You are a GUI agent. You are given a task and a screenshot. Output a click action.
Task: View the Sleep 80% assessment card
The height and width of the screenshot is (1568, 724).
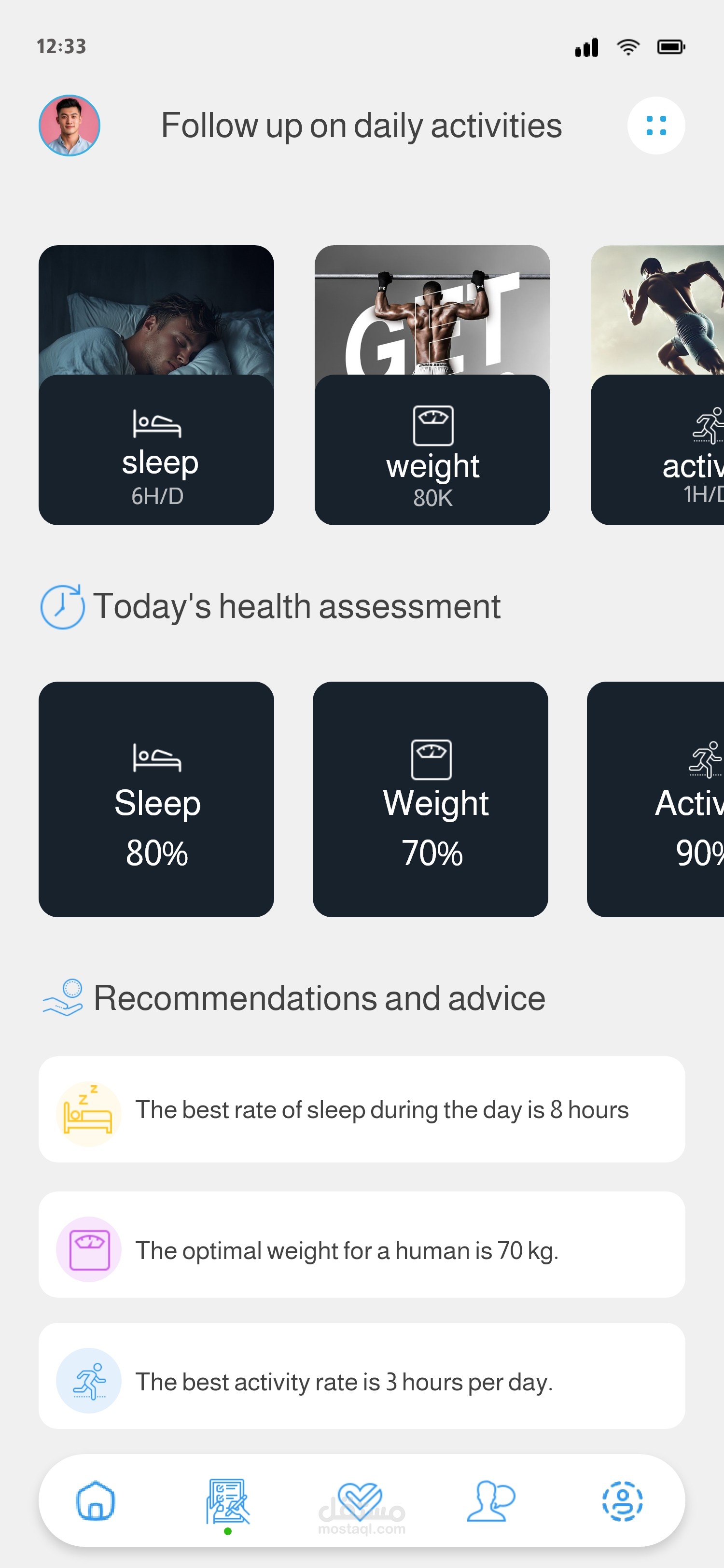(156, 799)
